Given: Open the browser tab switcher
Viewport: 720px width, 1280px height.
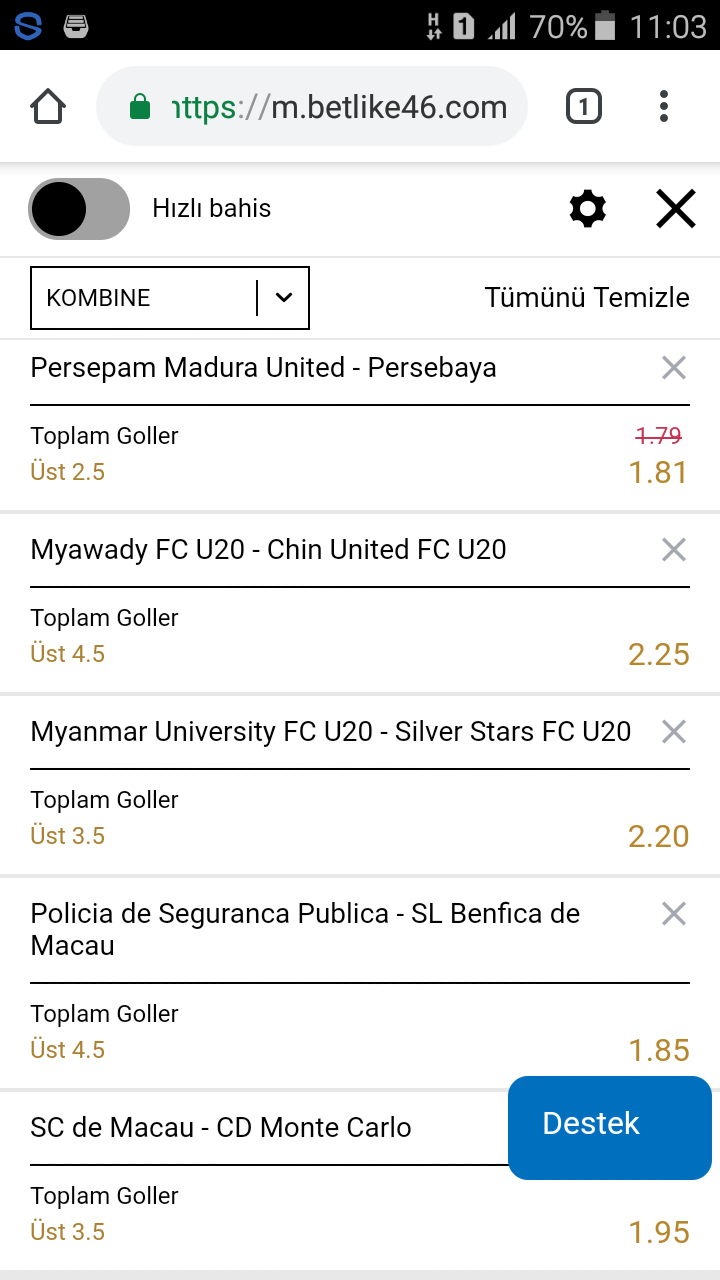Looking at the screenshot, I should (584, 106).
